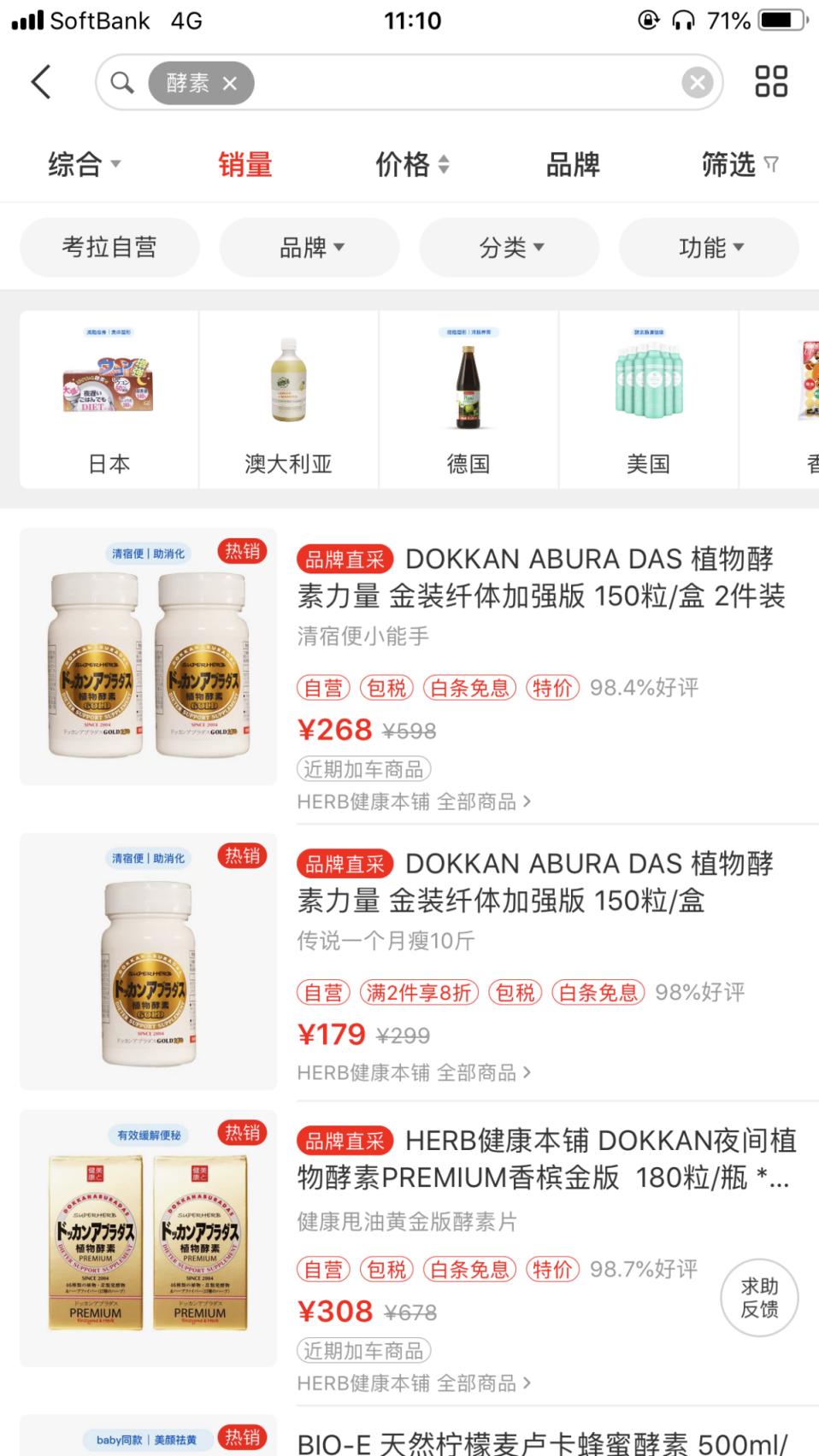Expand the 功能 function filter
Image resolution: width=819 pixels, height=1456 pixels.
pyautogui.click(x=708, y=247)
